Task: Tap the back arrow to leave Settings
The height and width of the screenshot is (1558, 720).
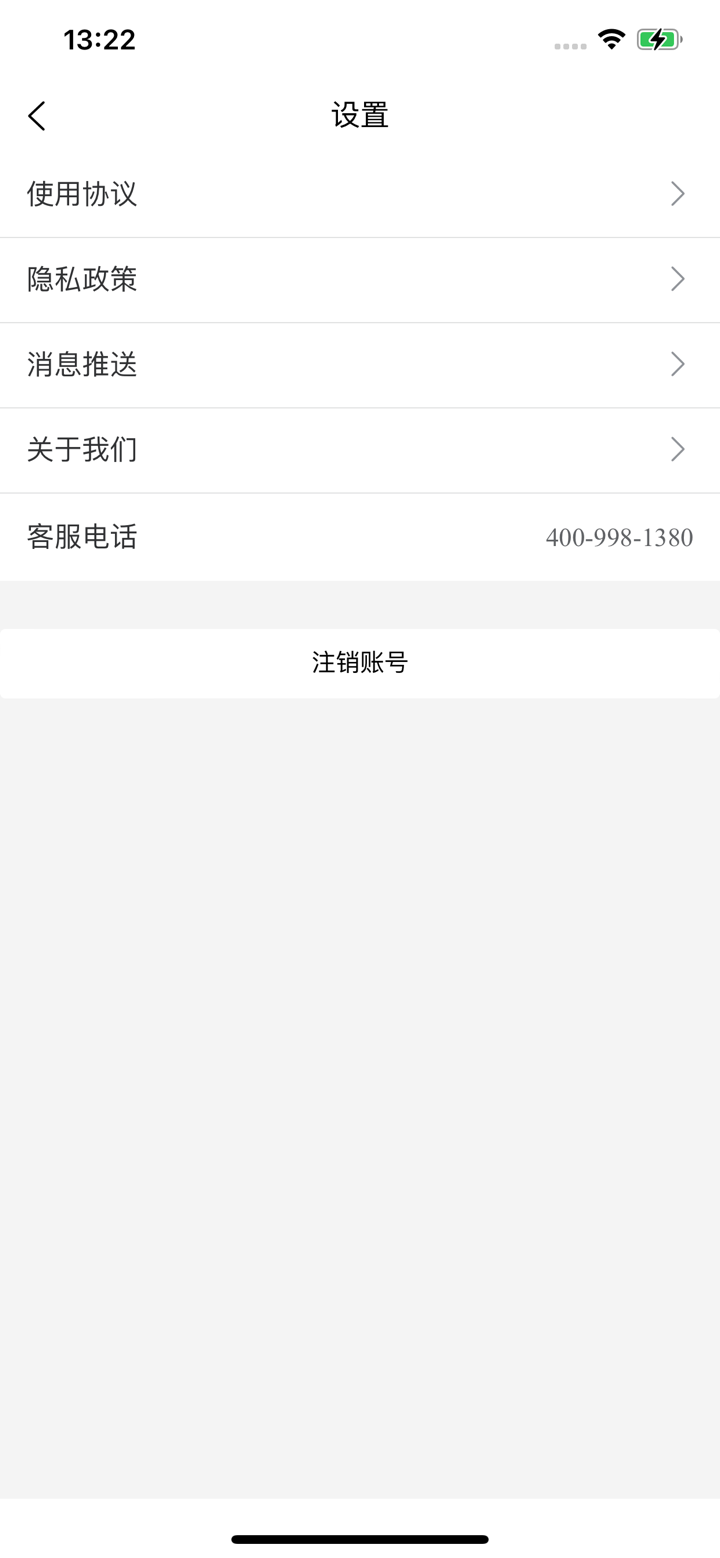Action: 37,115
